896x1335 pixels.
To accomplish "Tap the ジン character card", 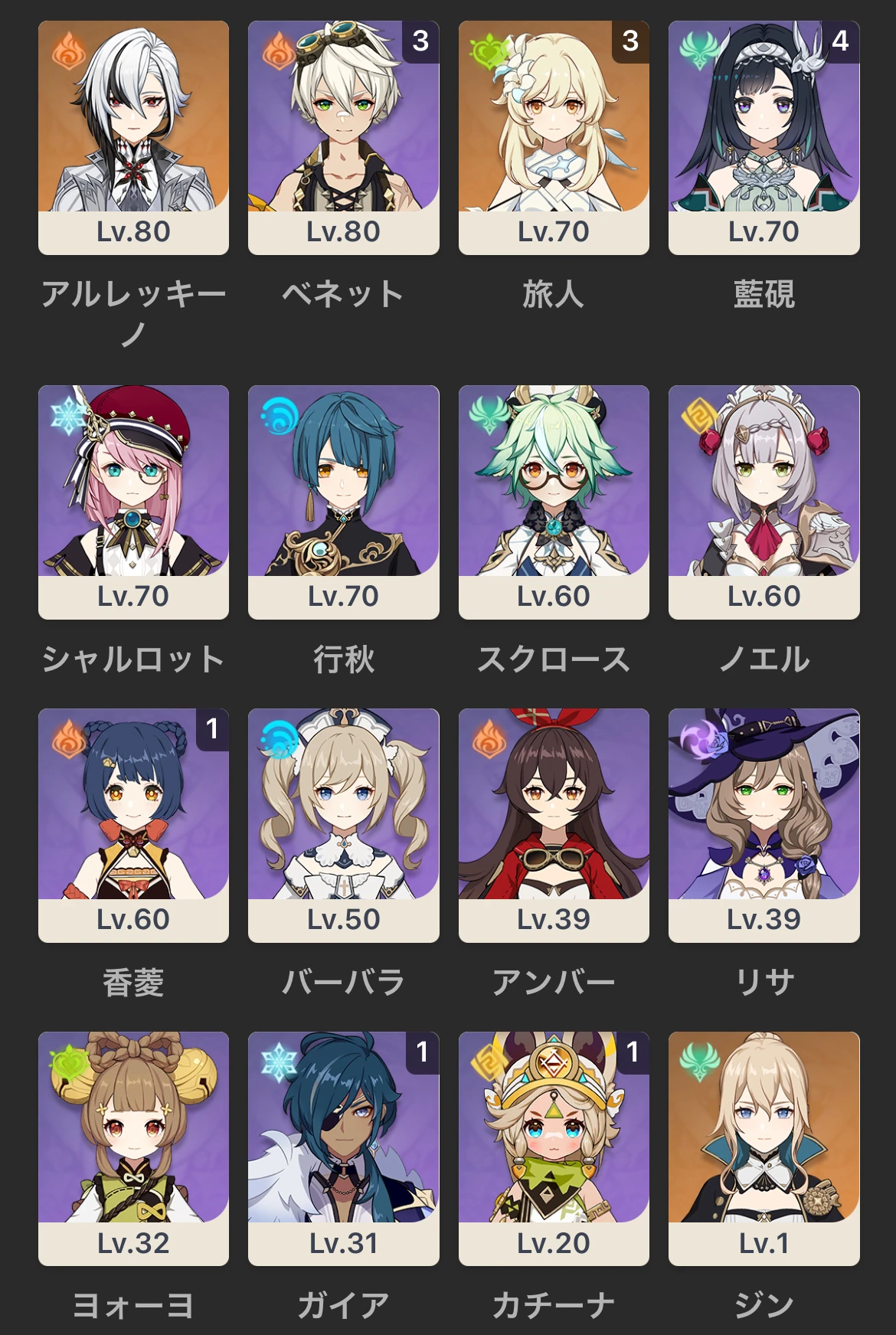I will tap(764, 1148).
